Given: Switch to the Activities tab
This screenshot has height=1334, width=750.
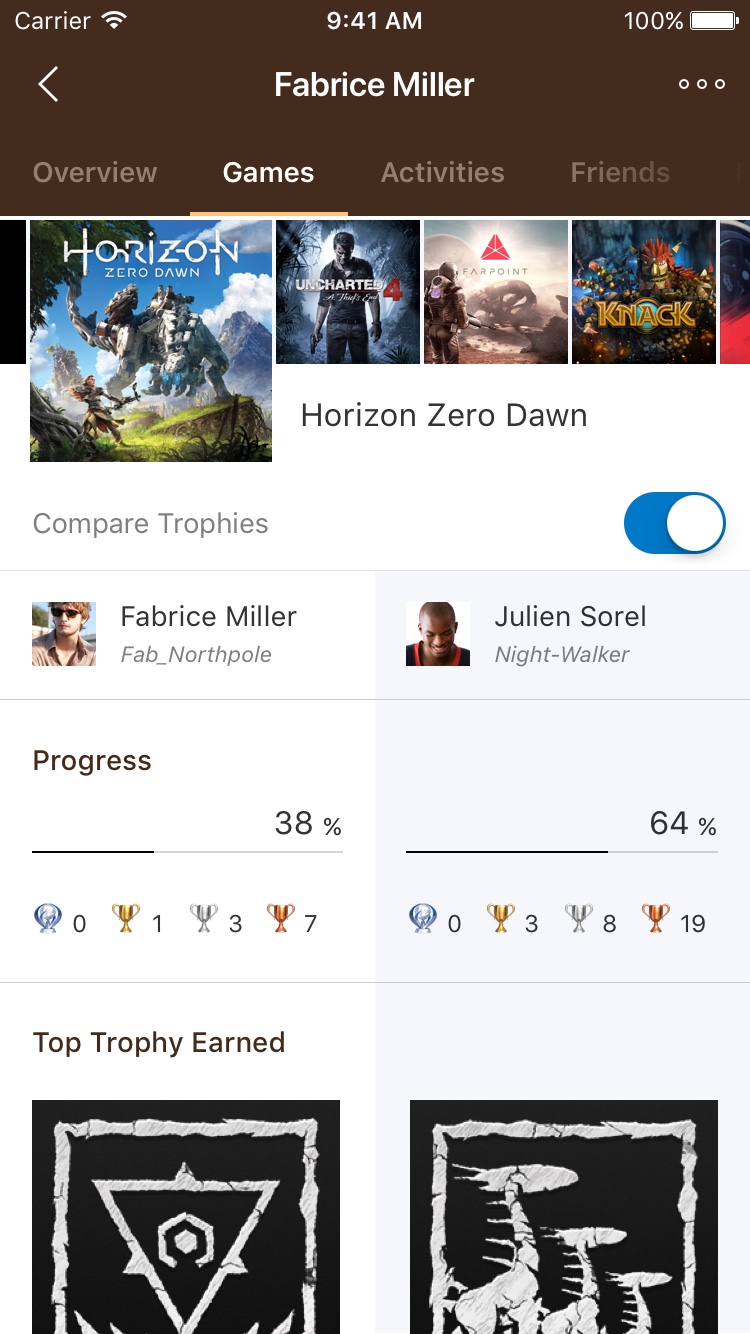Looking at the screenshot, I should click(442, 173).
